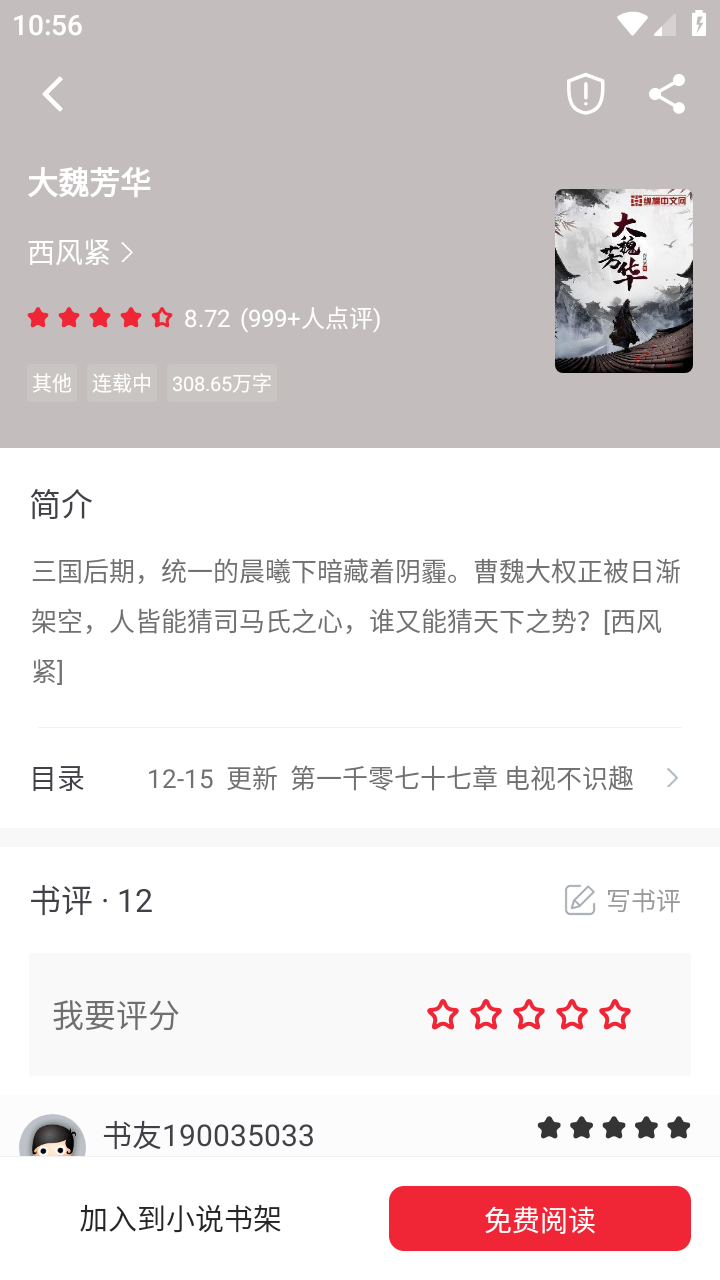This screenshot has width=720, height=1280.
Task: Open the report/warning shield icon
Action: click(585, 93)
